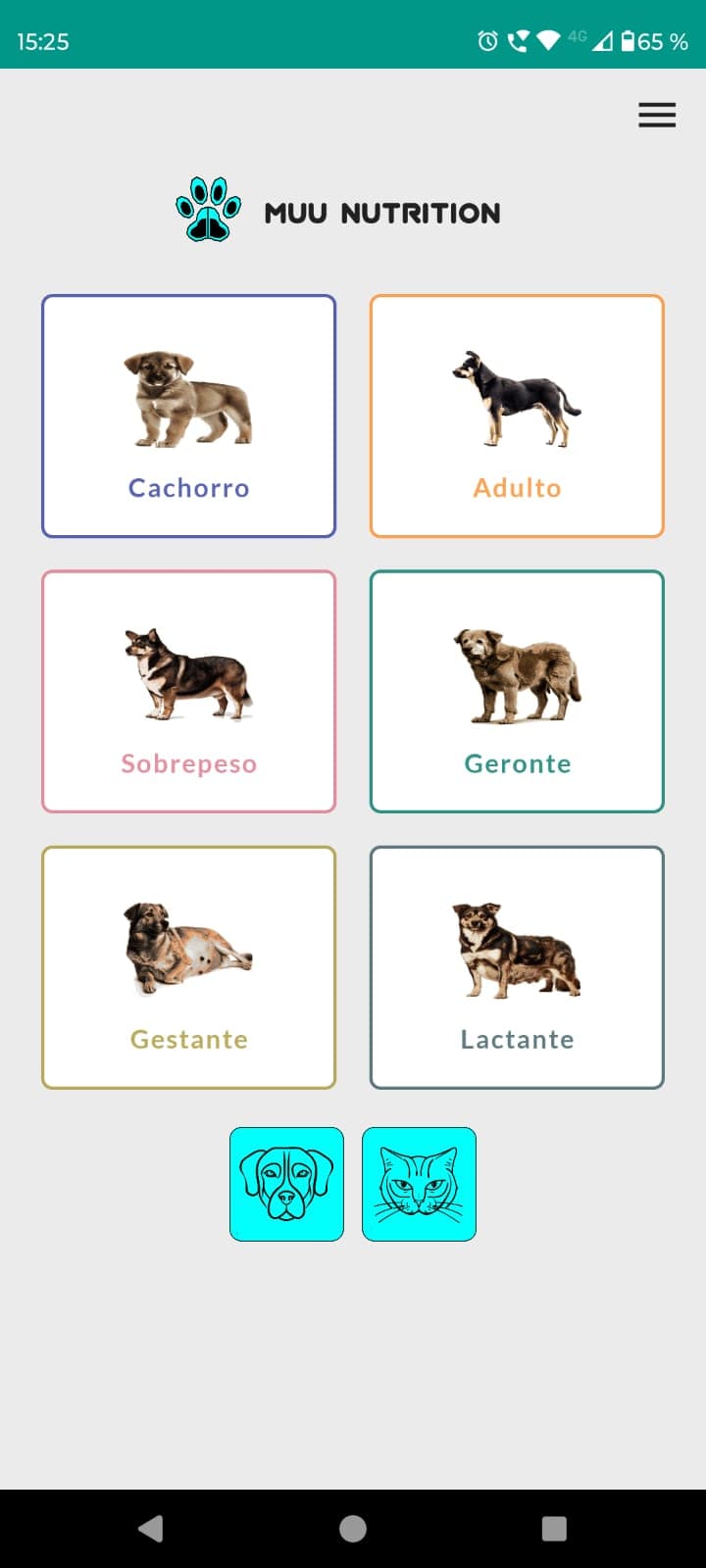Select the Gestante option

(188, 967)
